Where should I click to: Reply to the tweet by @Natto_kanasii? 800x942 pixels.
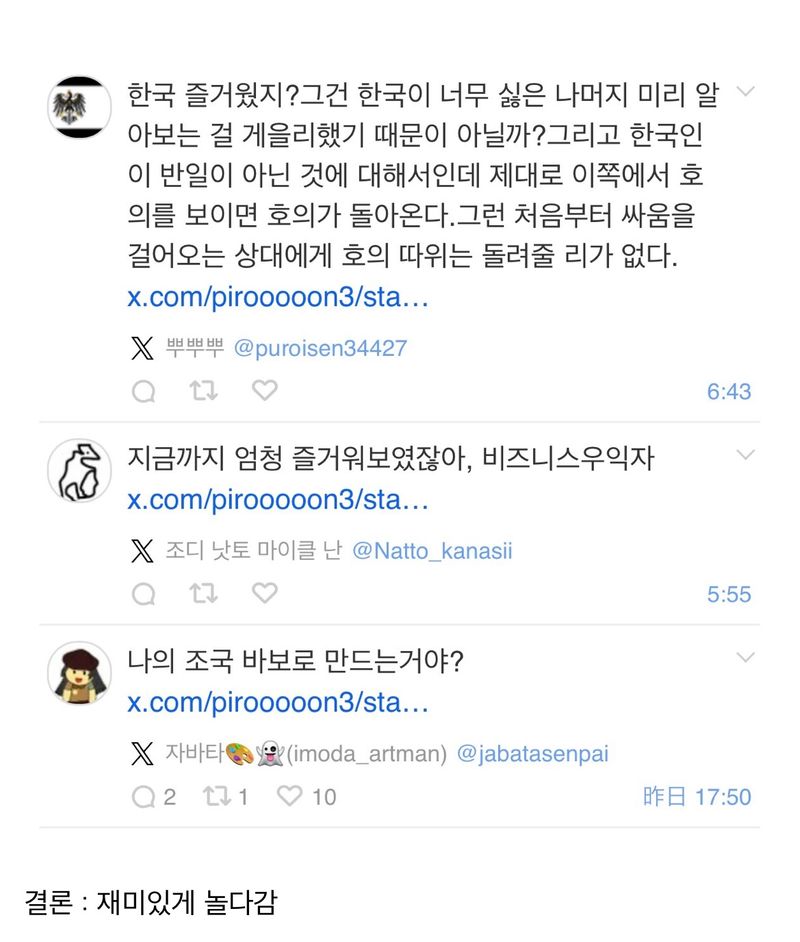(144, 594)
